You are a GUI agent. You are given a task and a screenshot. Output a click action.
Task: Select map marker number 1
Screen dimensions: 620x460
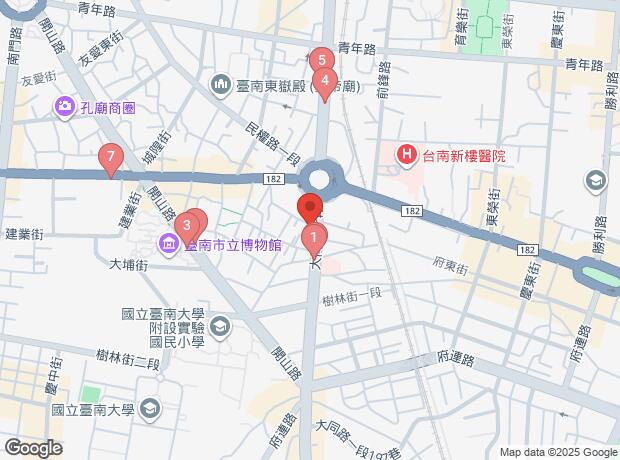point(314,239)
